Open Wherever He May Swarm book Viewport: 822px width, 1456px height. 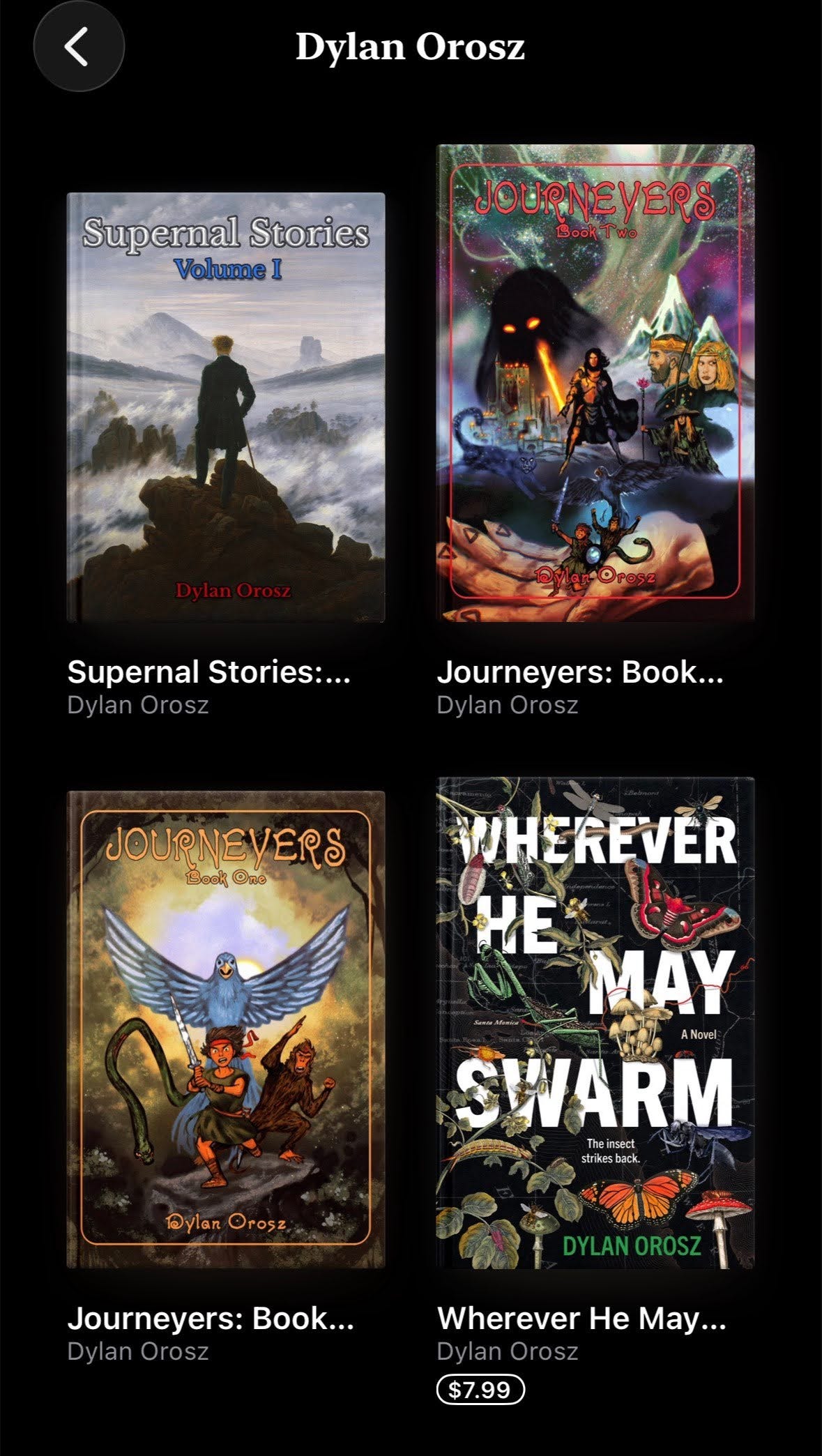tap(595, 1022)
